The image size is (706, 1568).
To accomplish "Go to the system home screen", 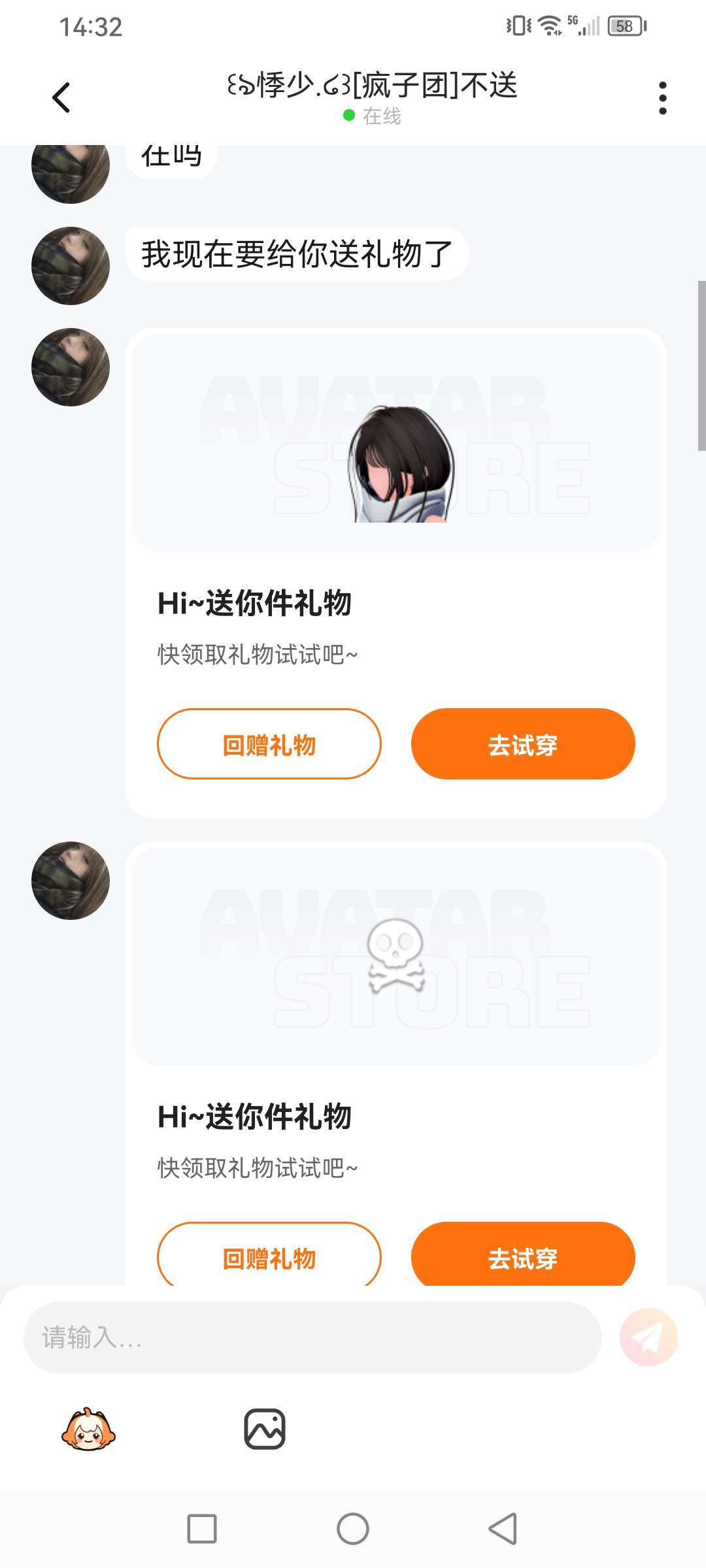I will [x=353, y=1529].
